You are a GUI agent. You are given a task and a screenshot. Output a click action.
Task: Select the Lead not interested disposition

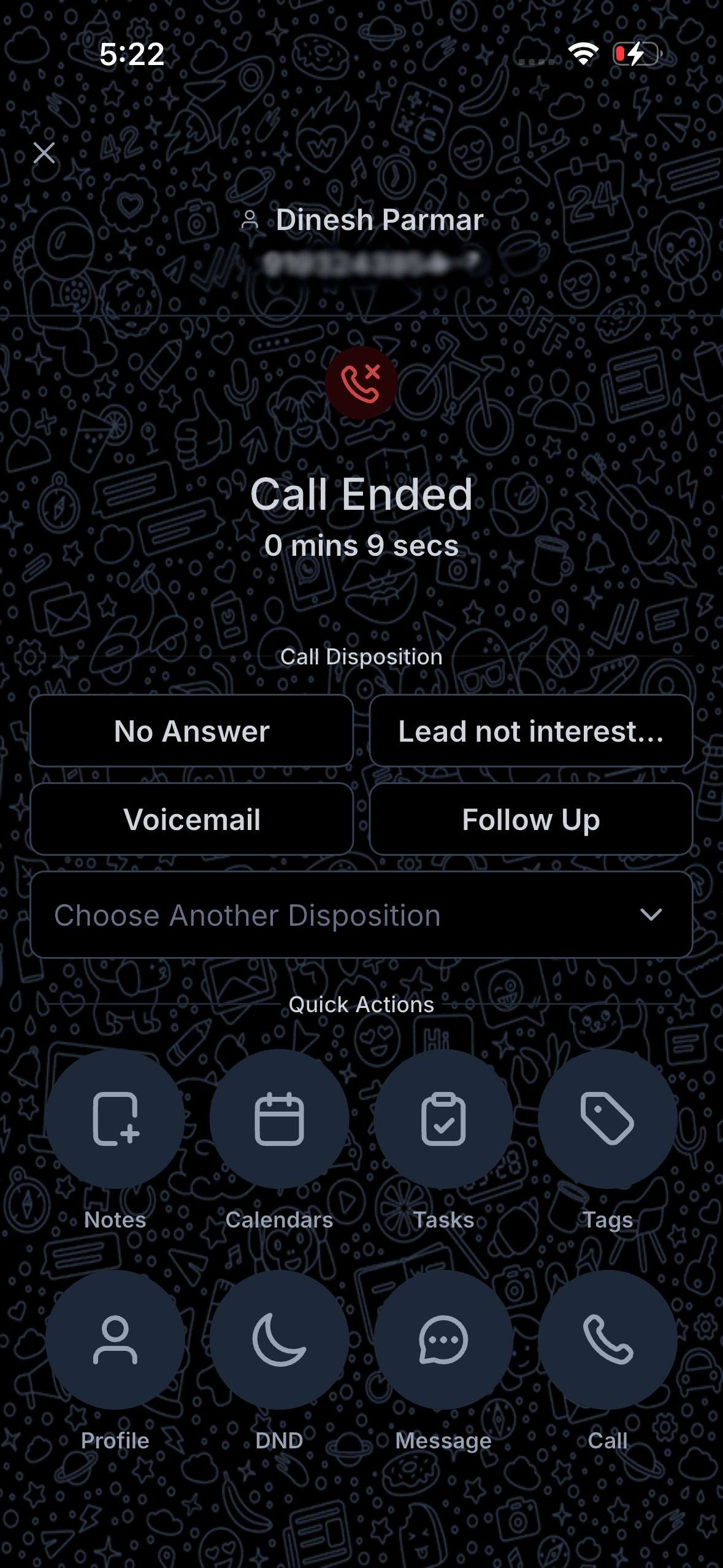pyautogui.click(x=531, y=731)
